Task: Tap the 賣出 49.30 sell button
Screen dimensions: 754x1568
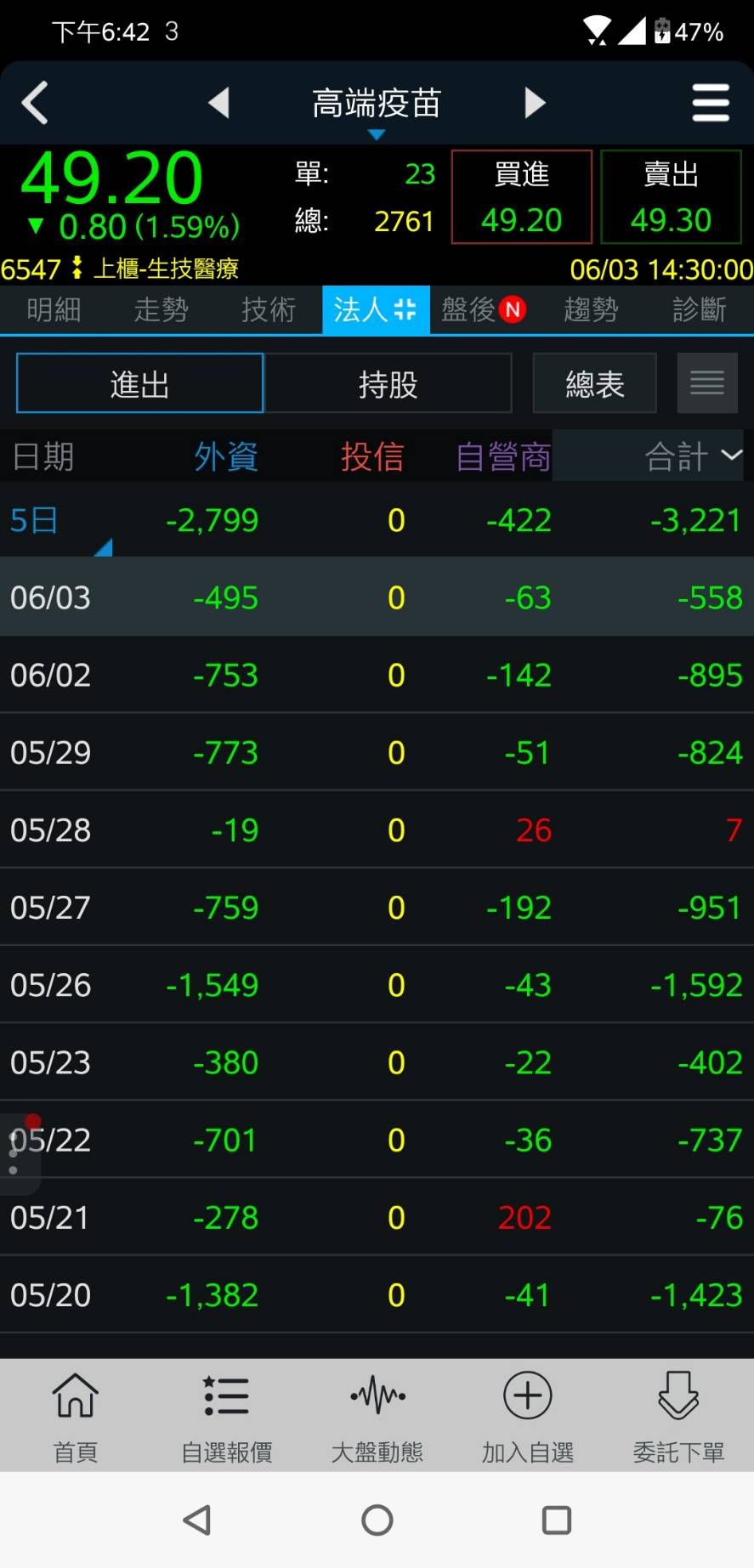Action: pos(672,197)
